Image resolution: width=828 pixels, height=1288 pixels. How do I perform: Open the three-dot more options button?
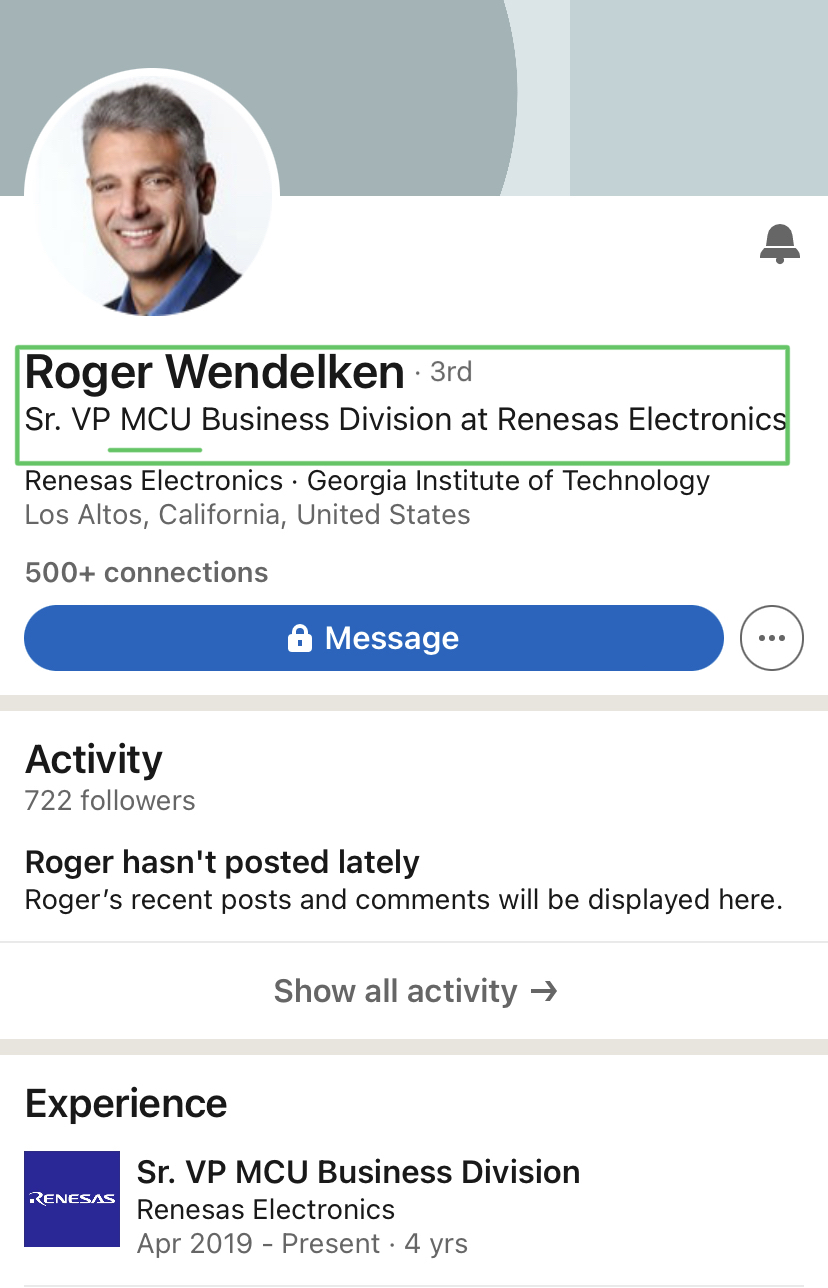click(x=772, y=638)
